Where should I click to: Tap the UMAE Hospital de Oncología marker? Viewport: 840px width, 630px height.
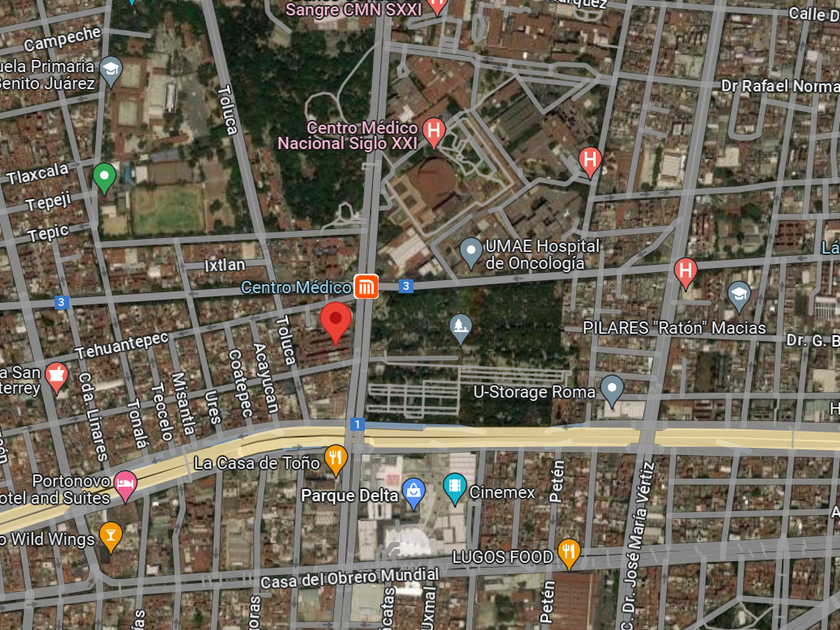471,253
